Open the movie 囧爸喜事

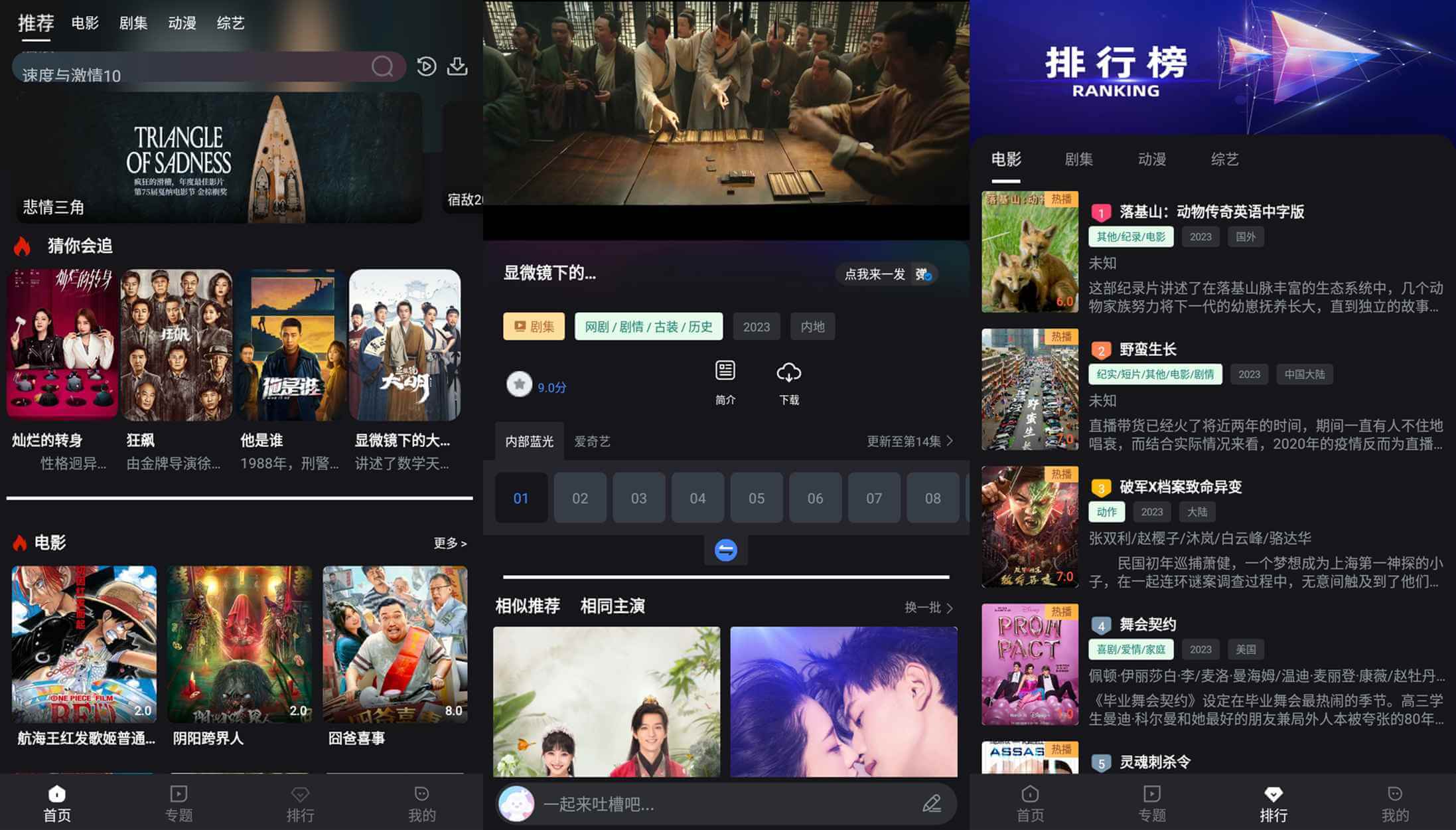tap(395, 644)
